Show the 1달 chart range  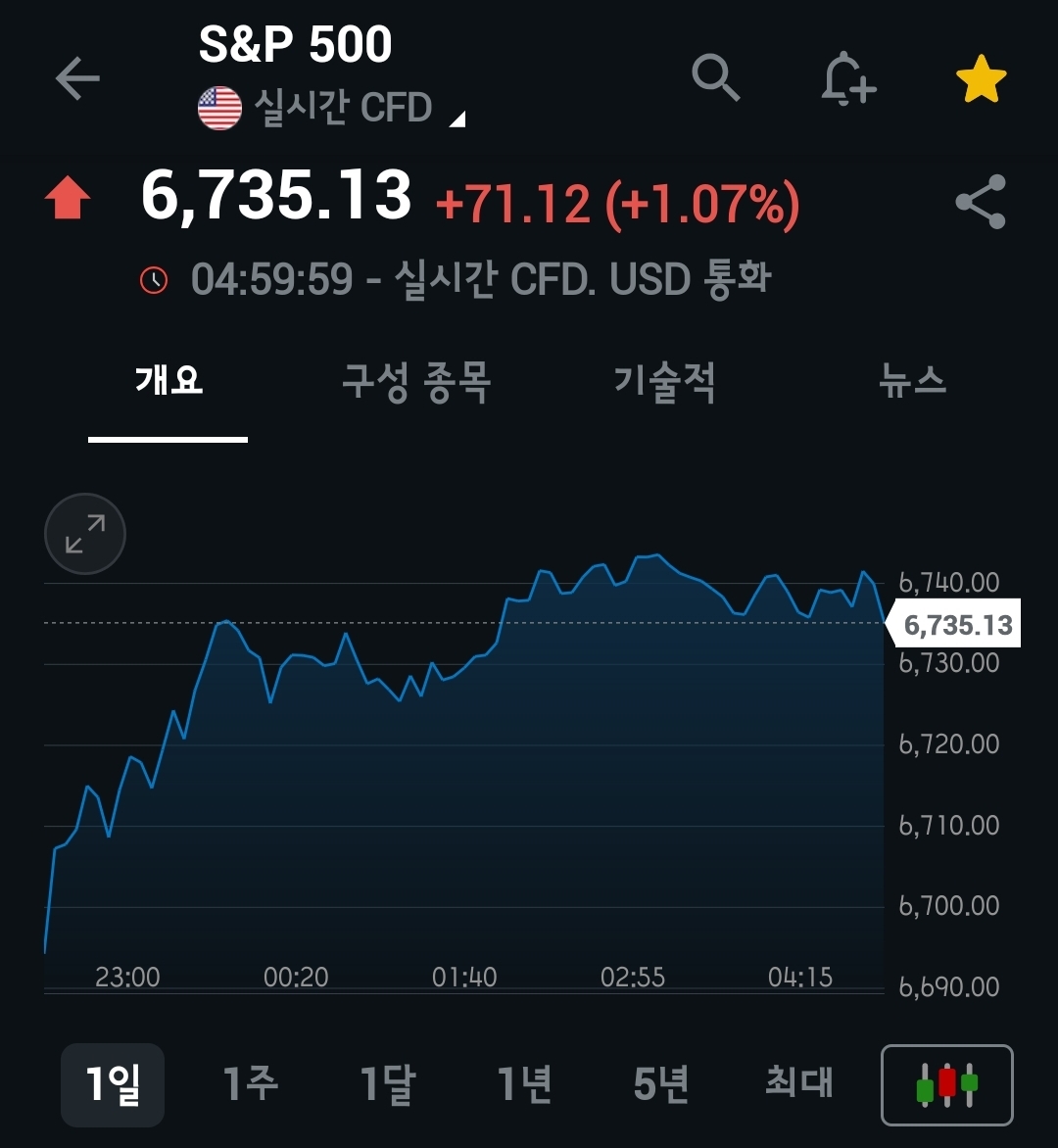(388, 1084)
